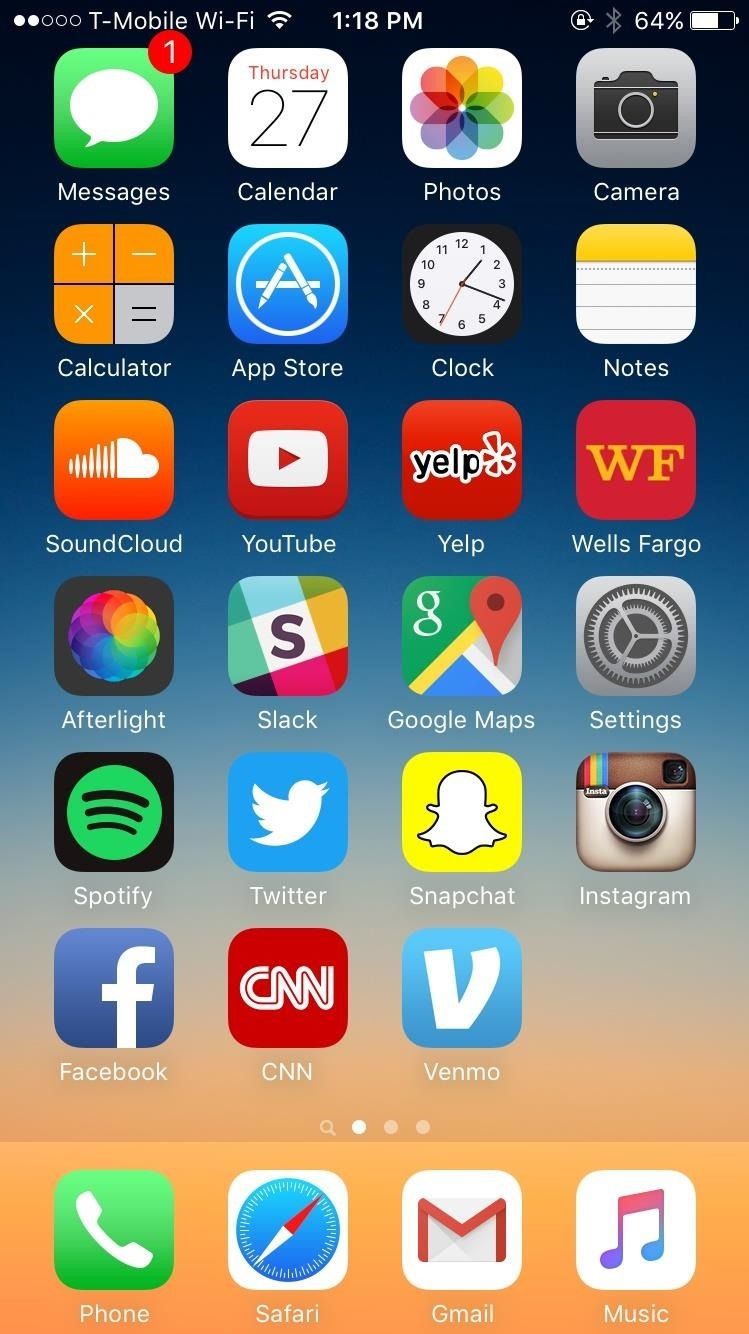Open Instagram
Viewport: 749px width, 1334px height.
[636, 812]
